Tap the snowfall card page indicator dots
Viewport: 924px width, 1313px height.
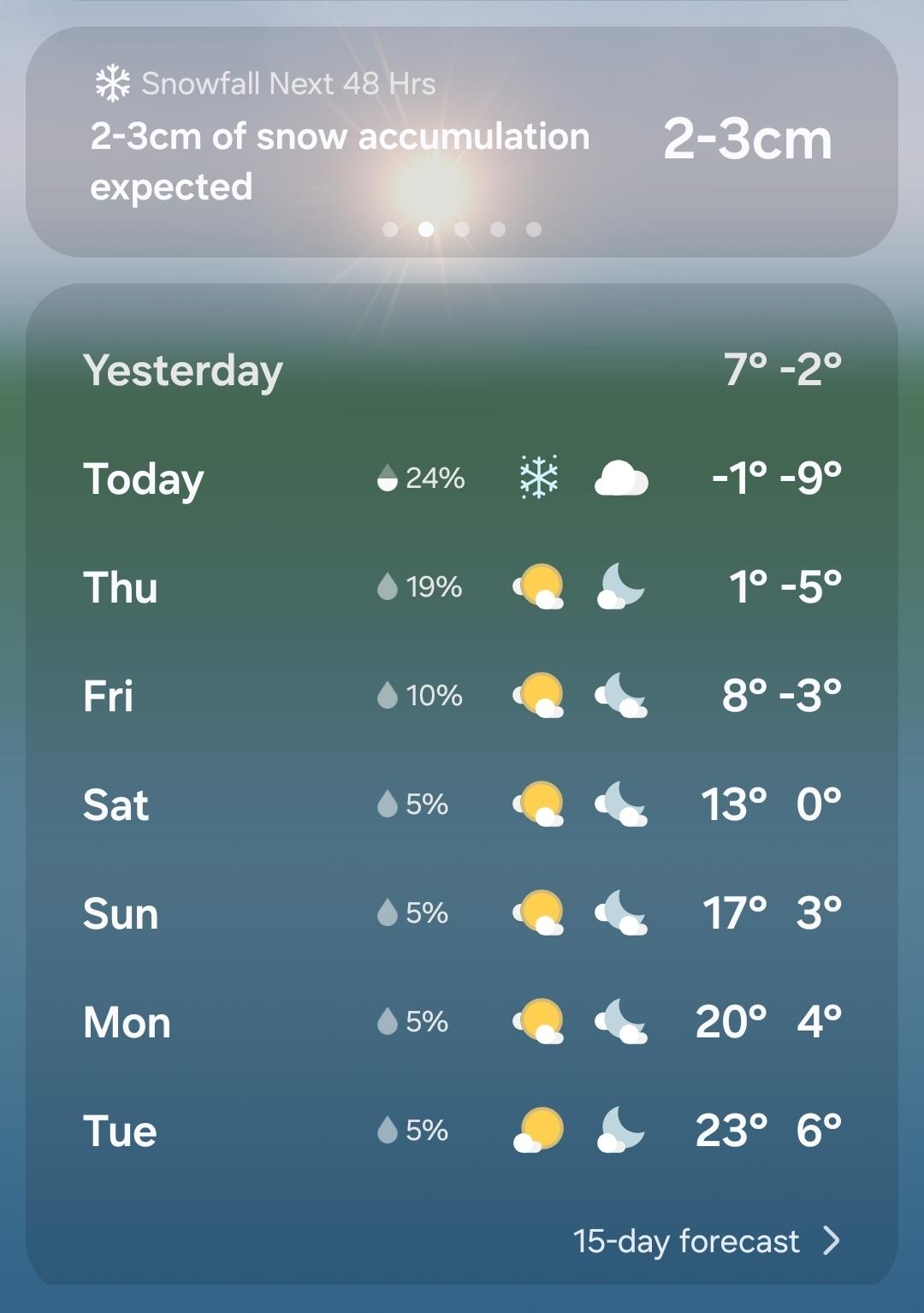pos(462,229)
